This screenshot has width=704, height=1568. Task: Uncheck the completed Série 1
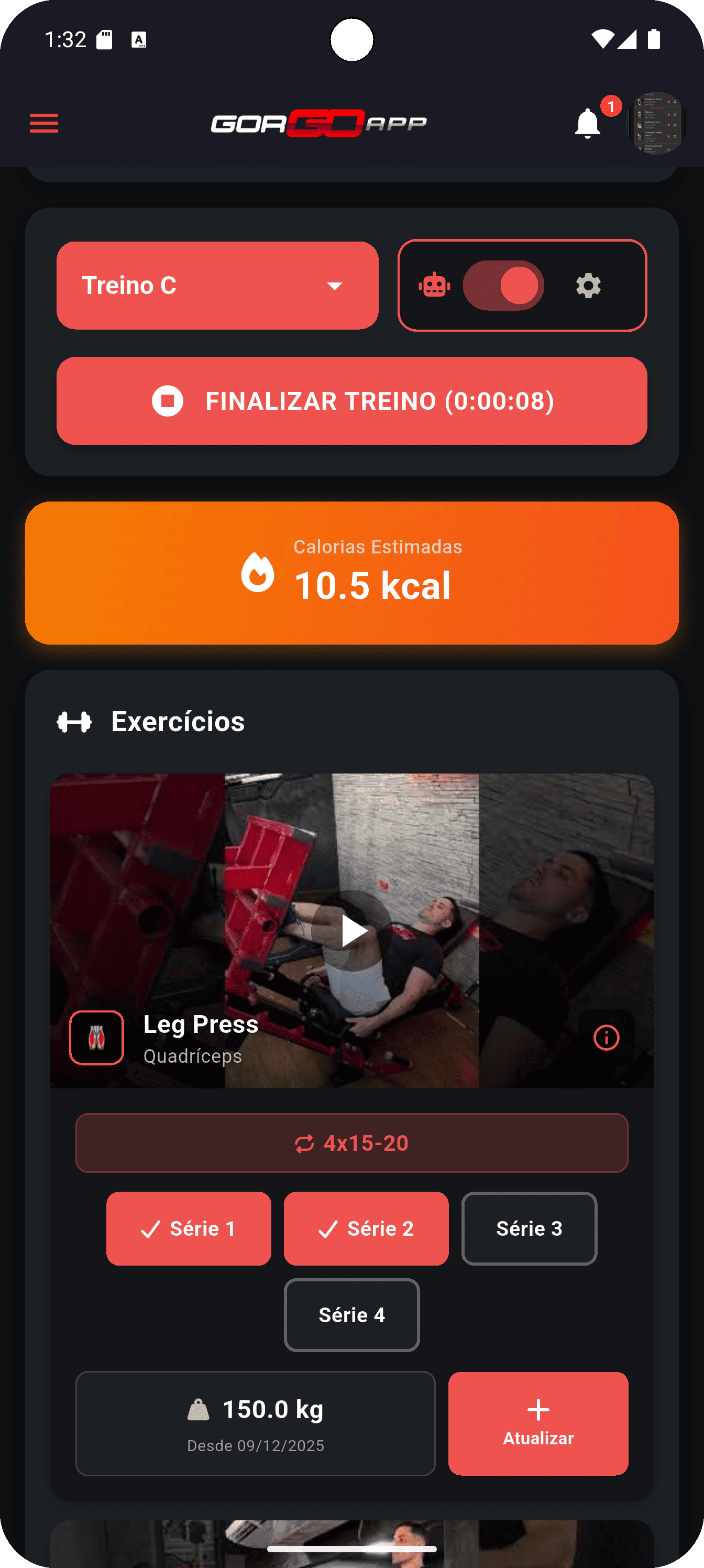tap(189, 1228)
